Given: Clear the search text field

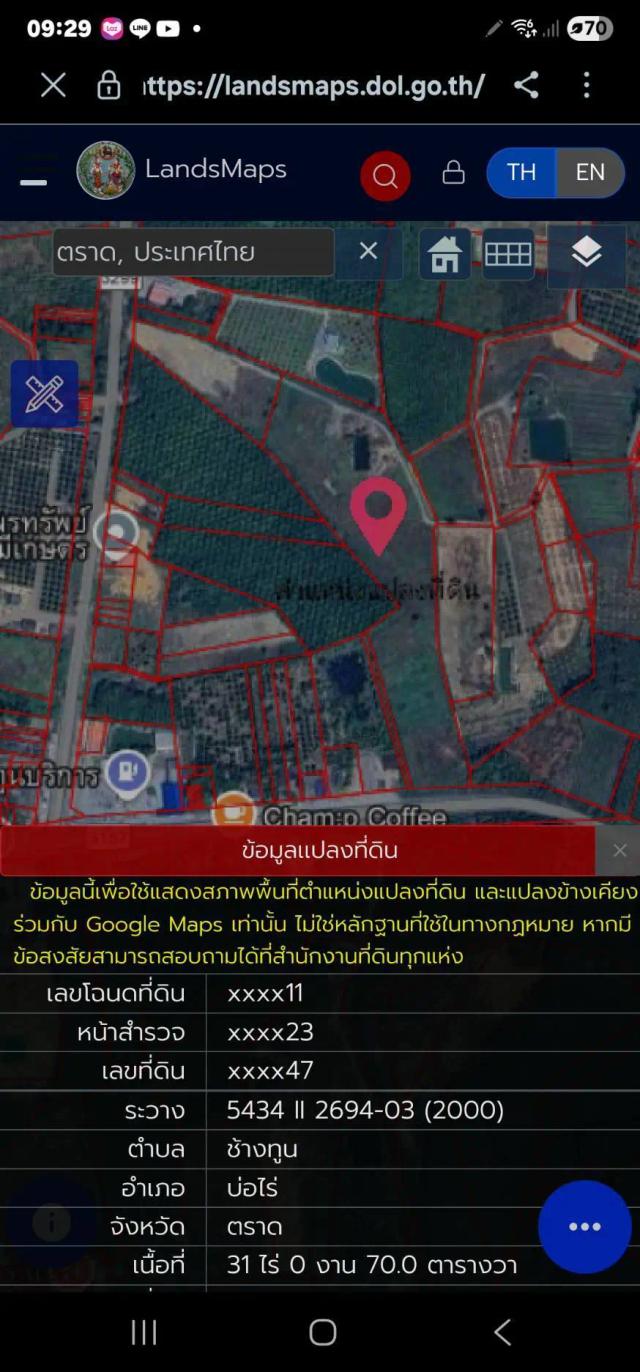Looking at the screenshot, I should [x=368, y=251].
